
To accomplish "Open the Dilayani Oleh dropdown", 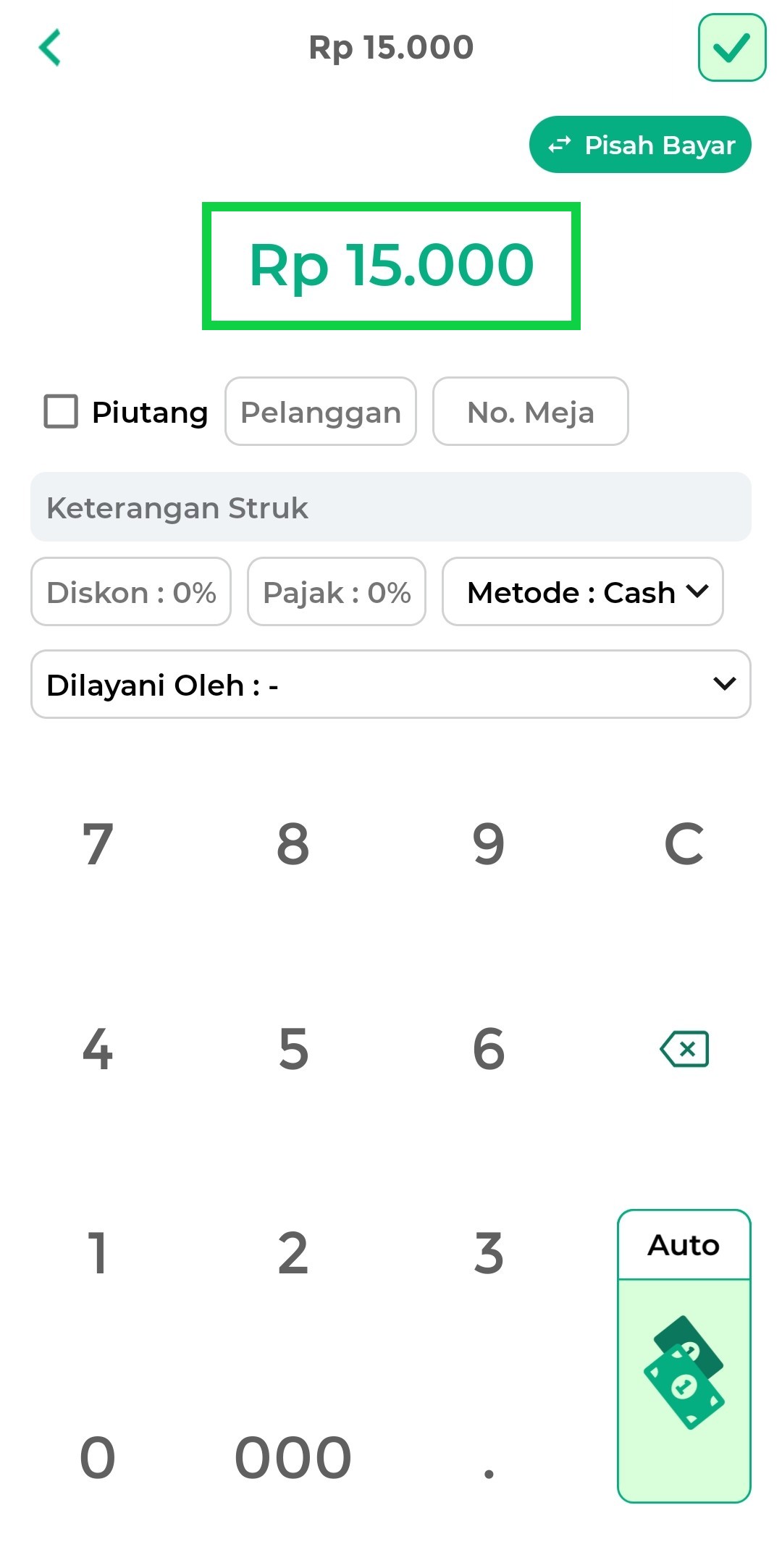I will pyautogui.click(x=390, y=684).
